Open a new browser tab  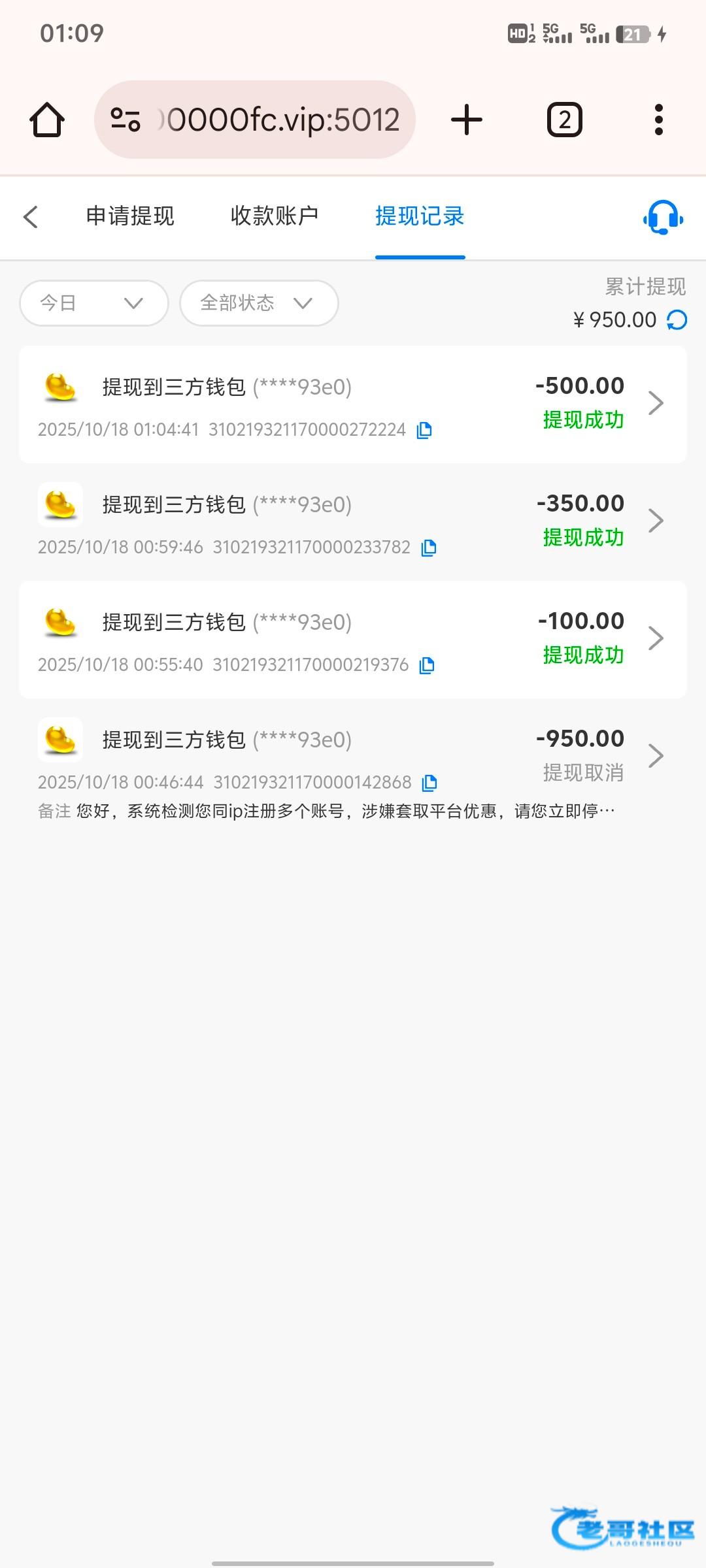click(x=467, y=120)
